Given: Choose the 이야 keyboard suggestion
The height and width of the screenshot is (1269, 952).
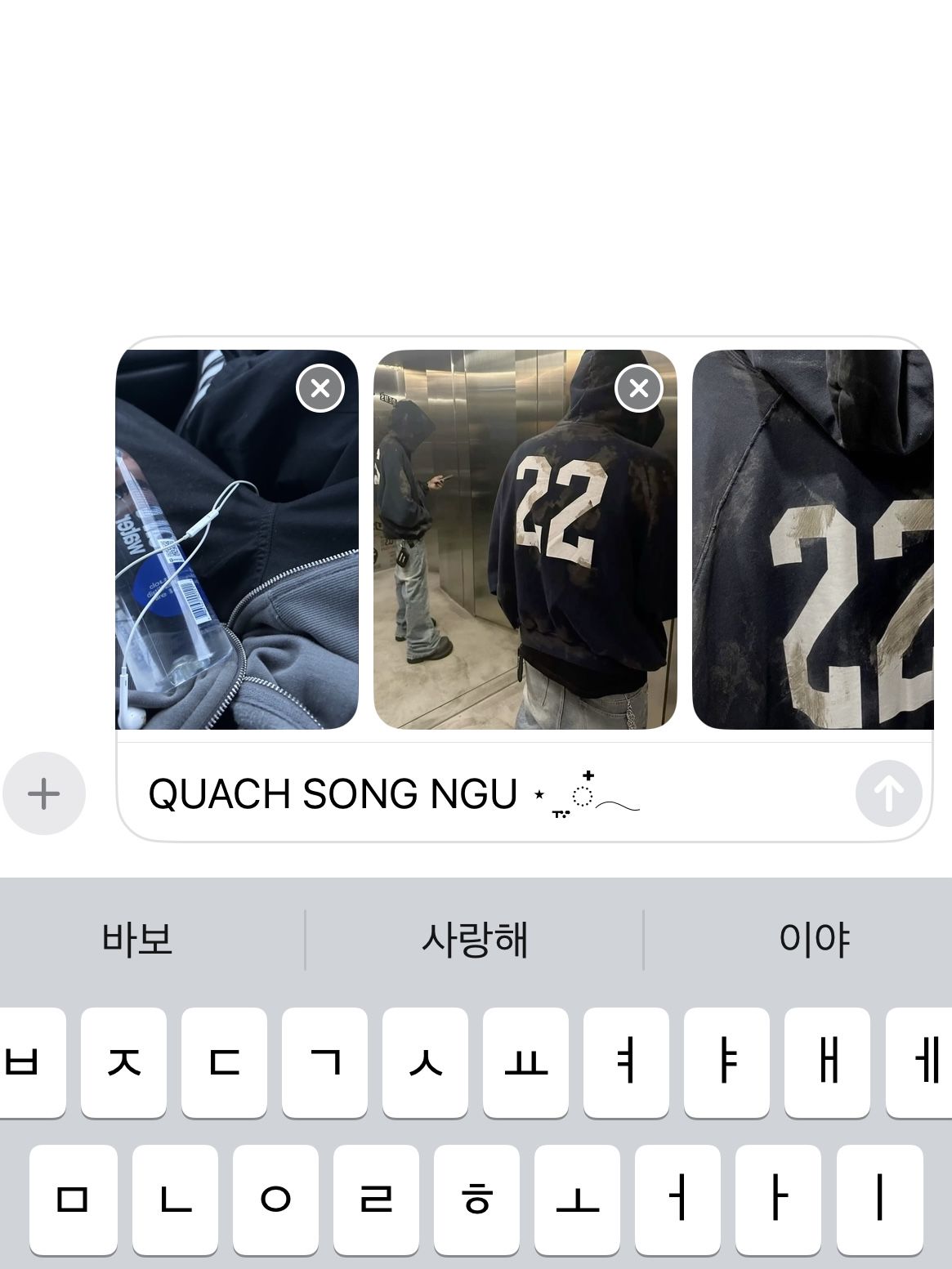Looking at the screenshot, I should pos(814,940).
